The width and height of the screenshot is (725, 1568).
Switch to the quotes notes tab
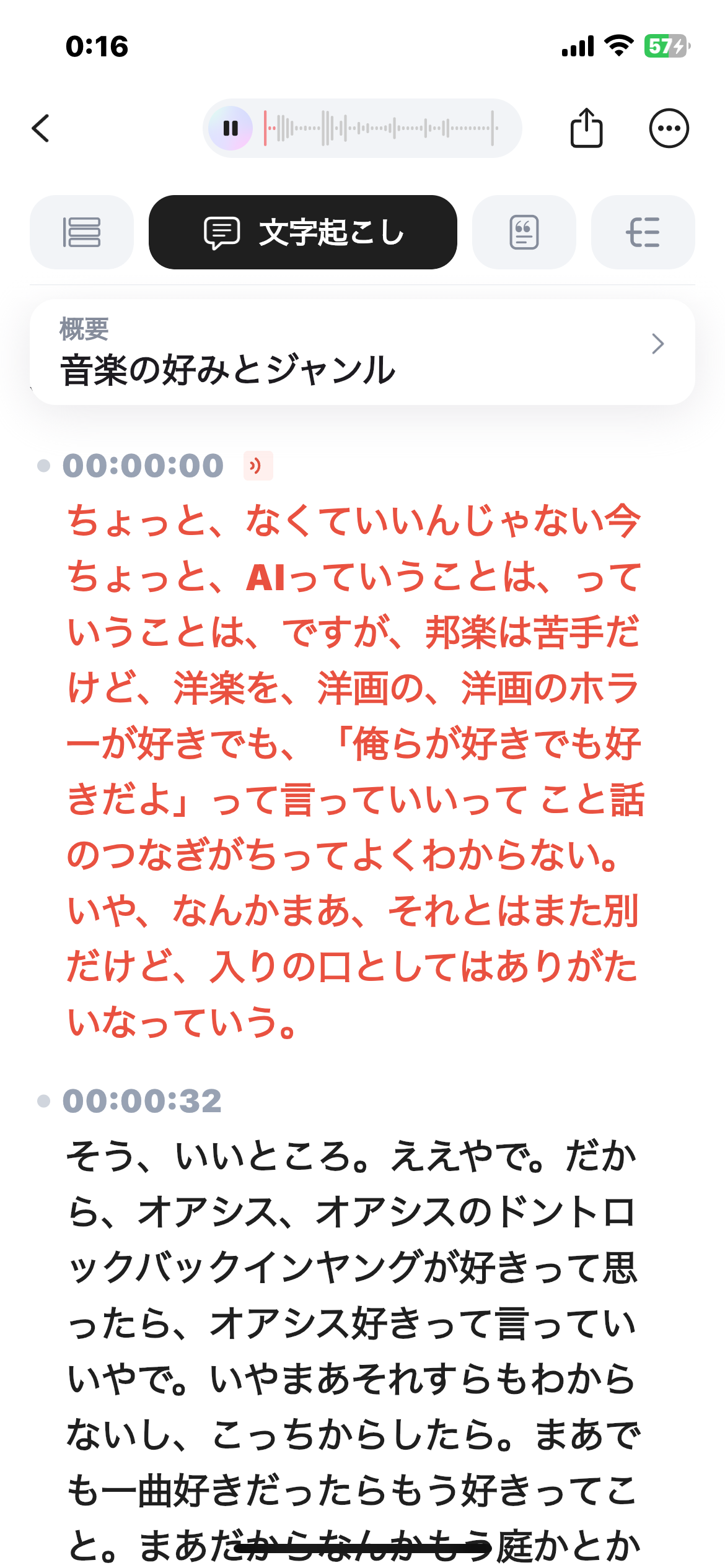click(x=524, y=232)
